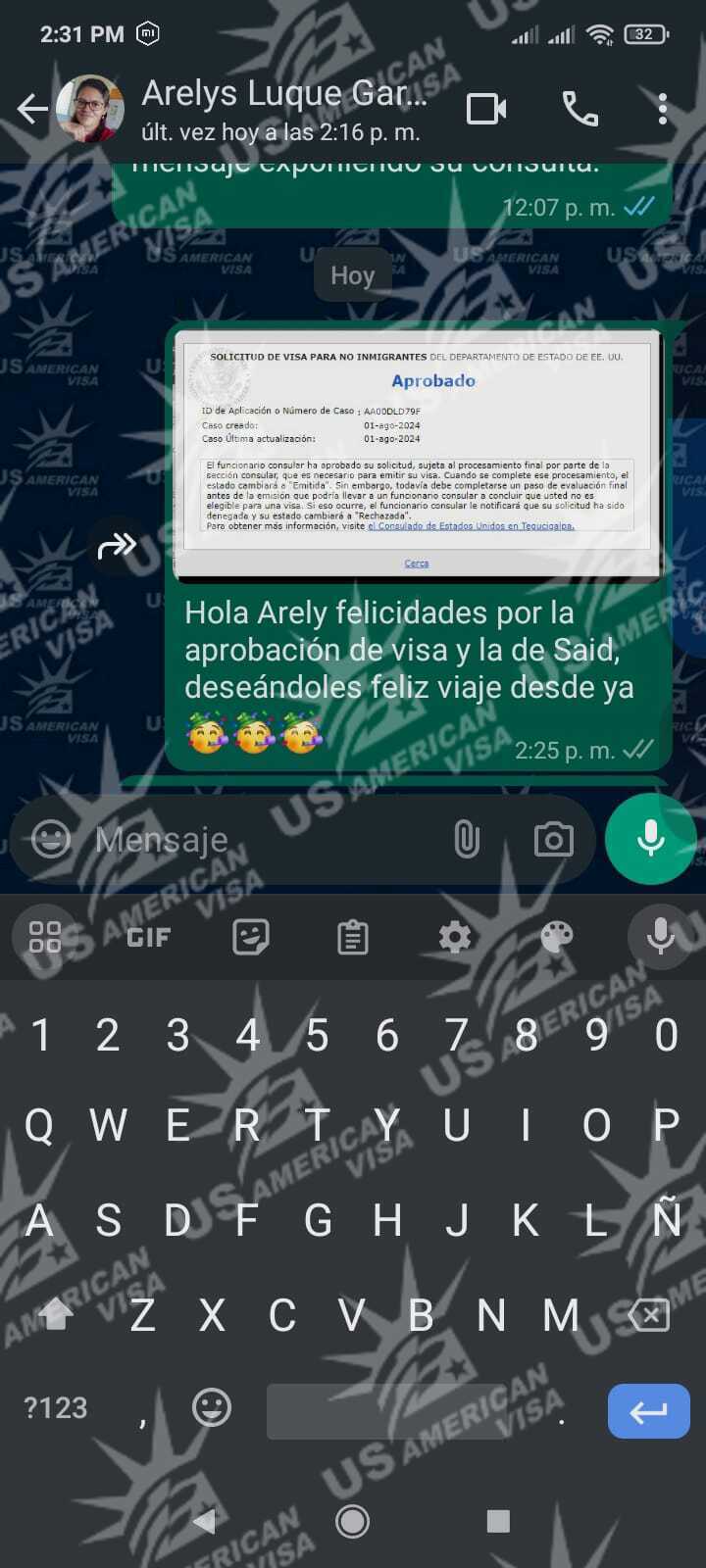Switch keyboard to ?123 symbols

(x=56, y=1408)
